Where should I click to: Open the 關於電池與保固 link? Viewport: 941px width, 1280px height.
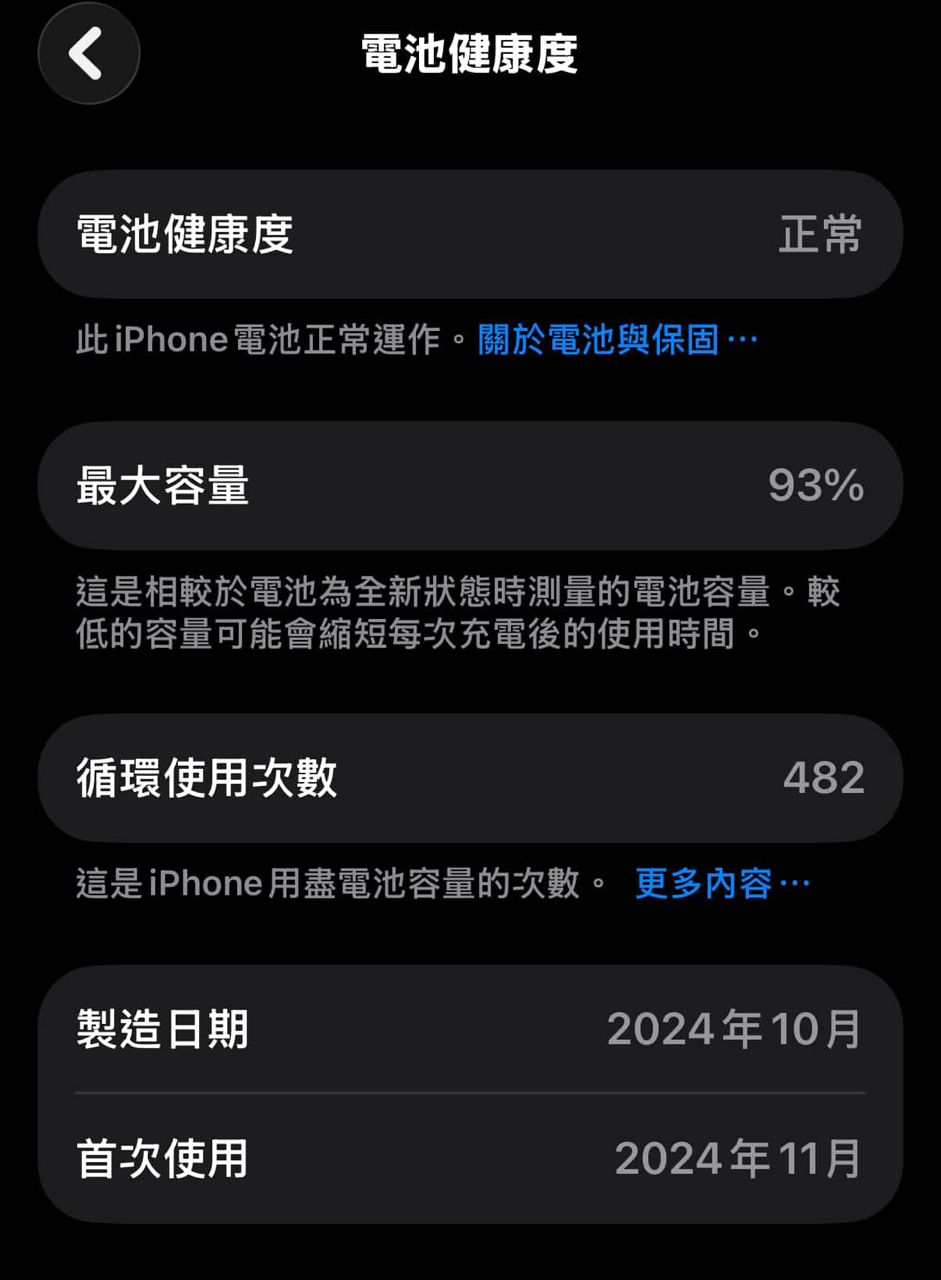(x=617, y=340)
